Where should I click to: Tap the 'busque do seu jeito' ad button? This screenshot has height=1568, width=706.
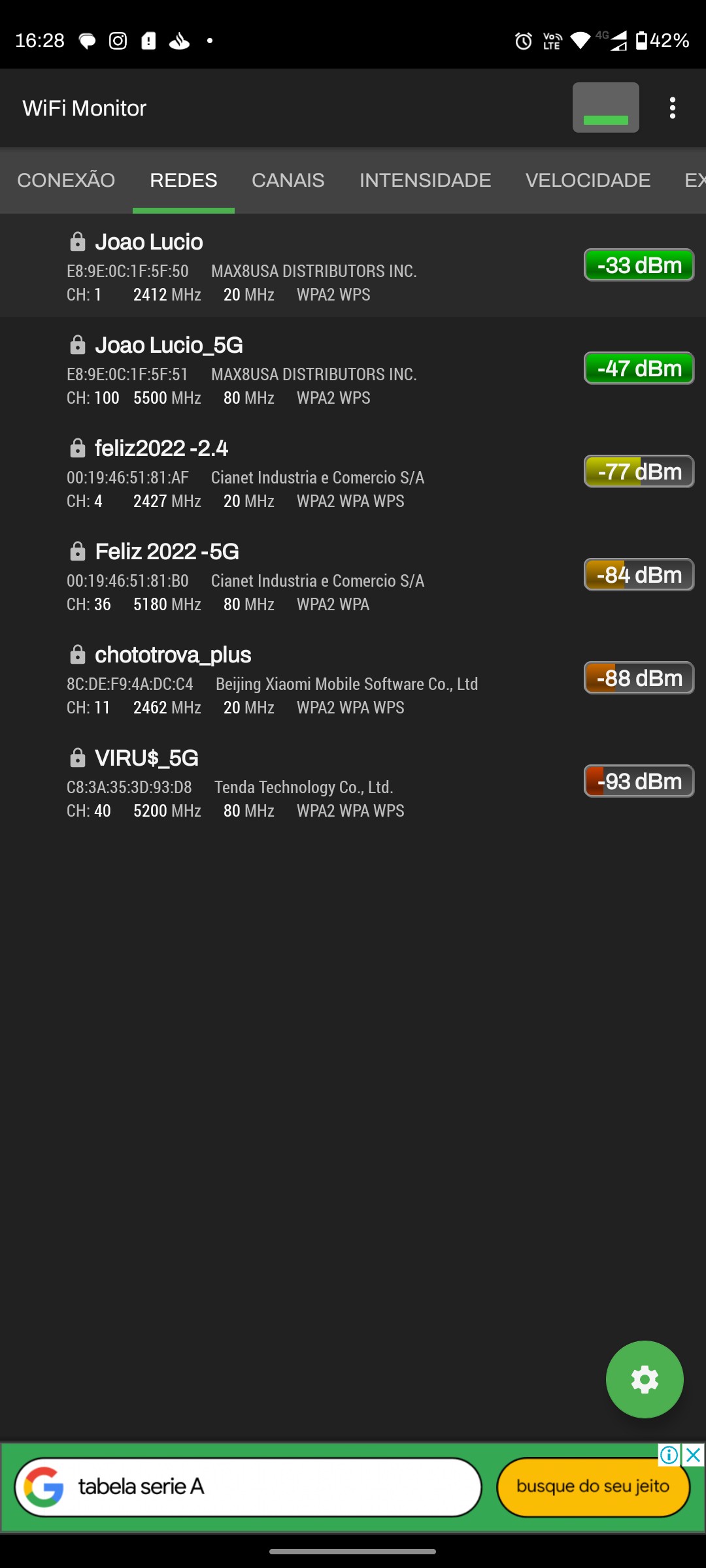coord(593,1488)
